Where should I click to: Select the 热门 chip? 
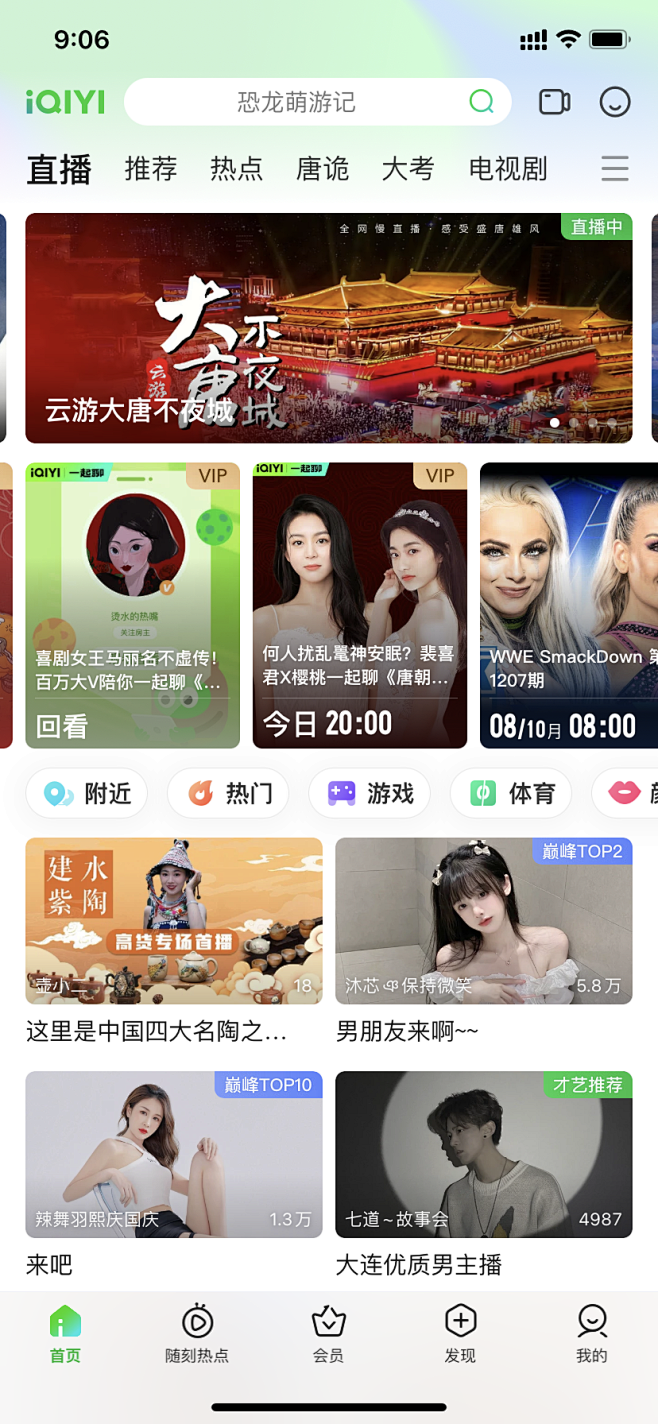[228, 793]
